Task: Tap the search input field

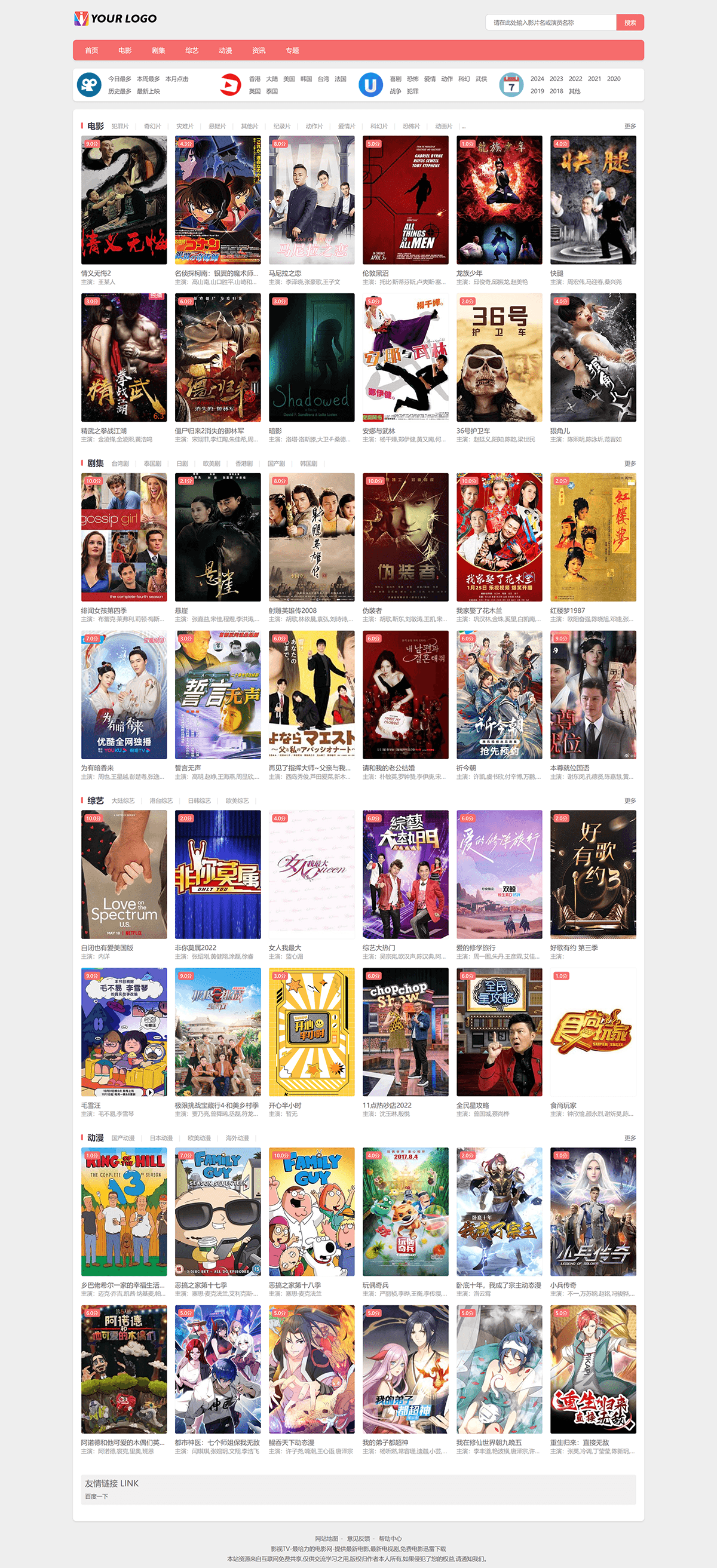Action: [550, 23]
